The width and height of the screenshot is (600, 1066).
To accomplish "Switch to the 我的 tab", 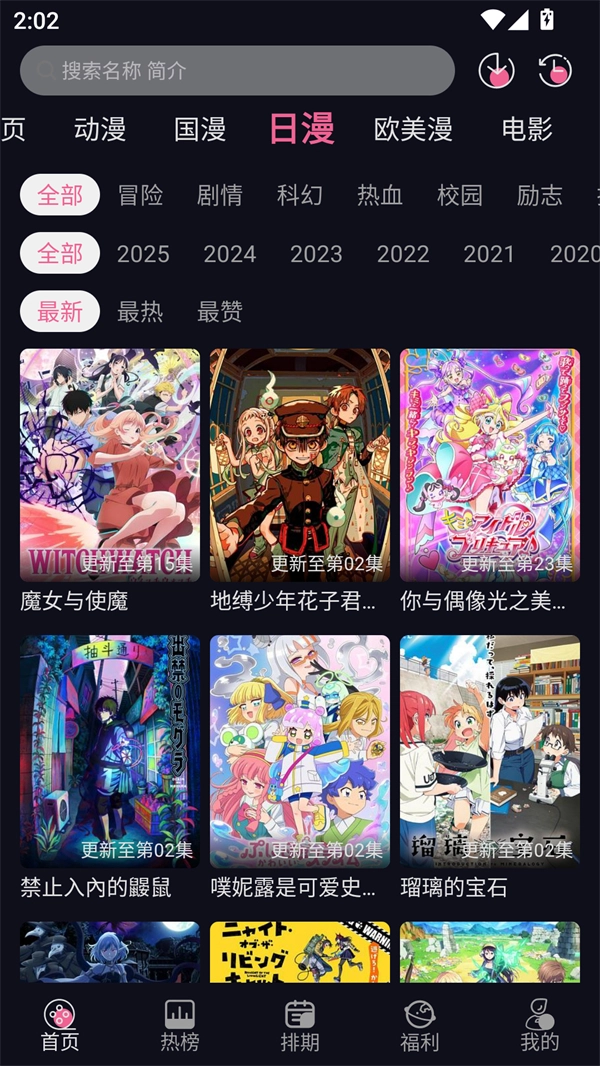I will coord(540,1025).
